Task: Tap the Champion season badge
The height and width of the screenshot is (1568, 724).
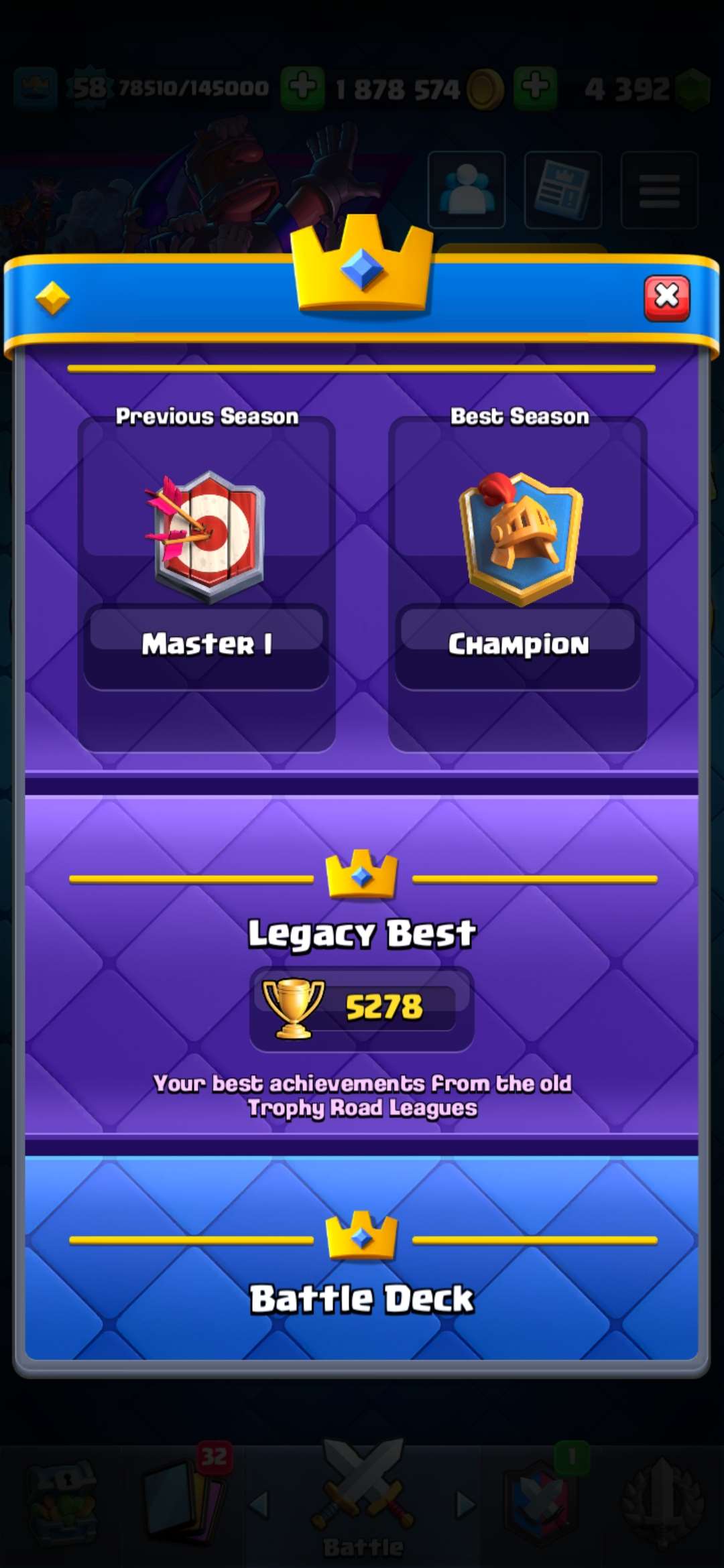Action: [x=521, y=536]
